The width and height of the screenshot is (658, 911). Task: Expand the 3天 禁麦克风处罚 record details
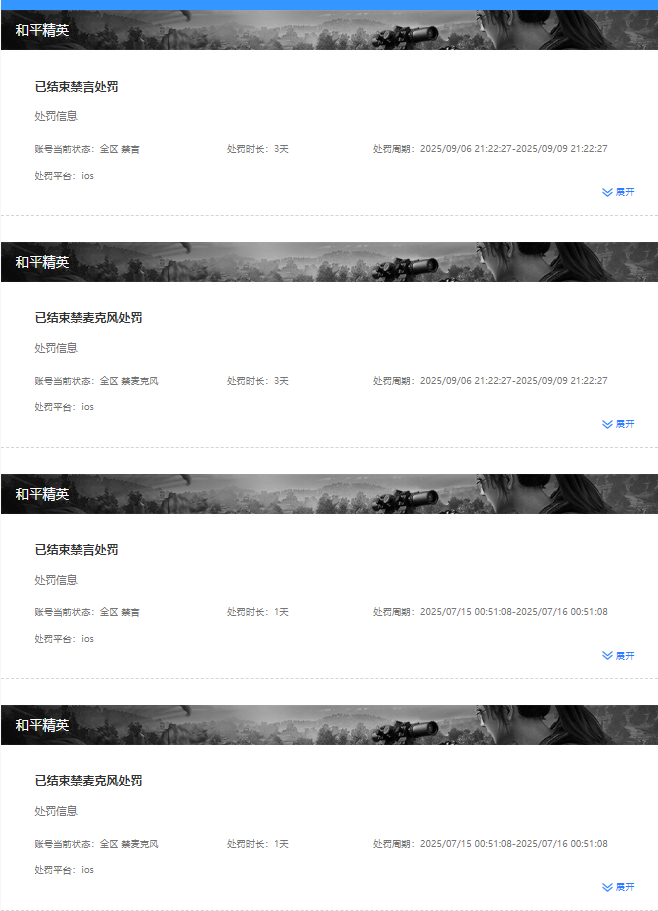tap(618, 424)
